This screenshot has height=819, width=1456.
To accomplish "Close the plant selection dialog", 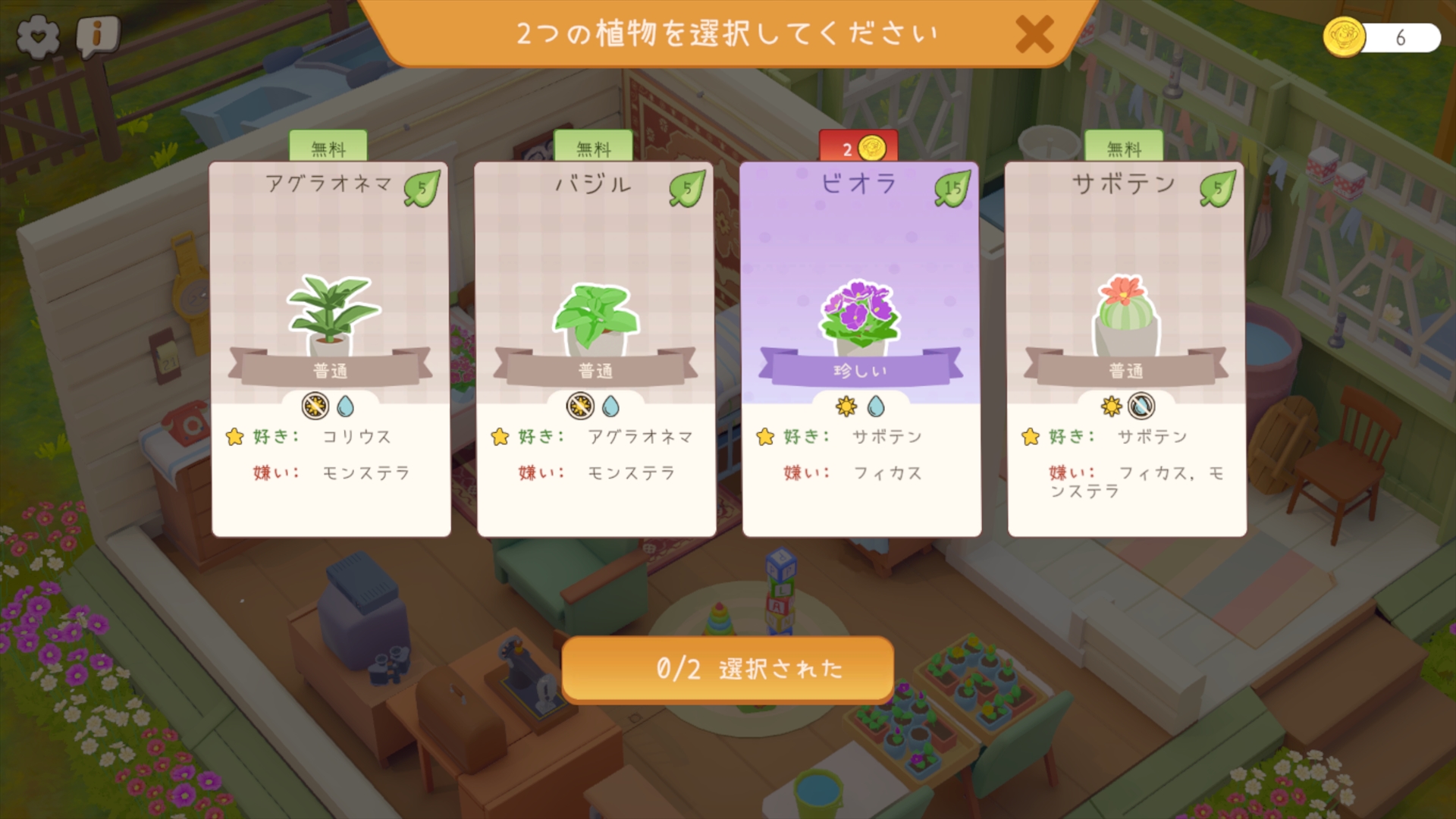I will 1034,34.
